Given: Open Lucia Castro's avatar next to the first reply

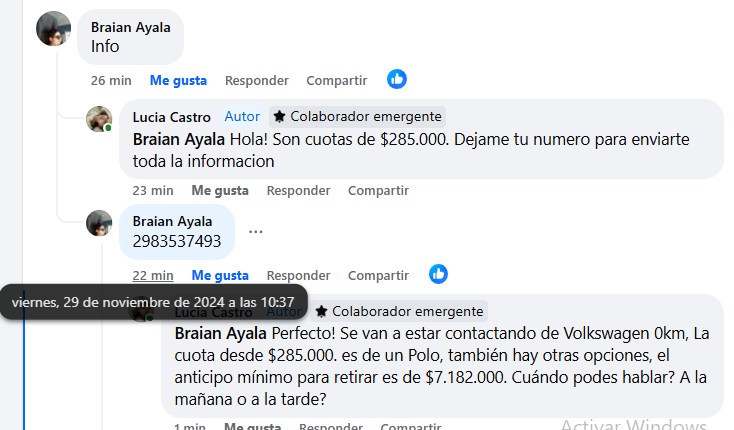Looking at the screenshot, I should (x=99, y=120).
